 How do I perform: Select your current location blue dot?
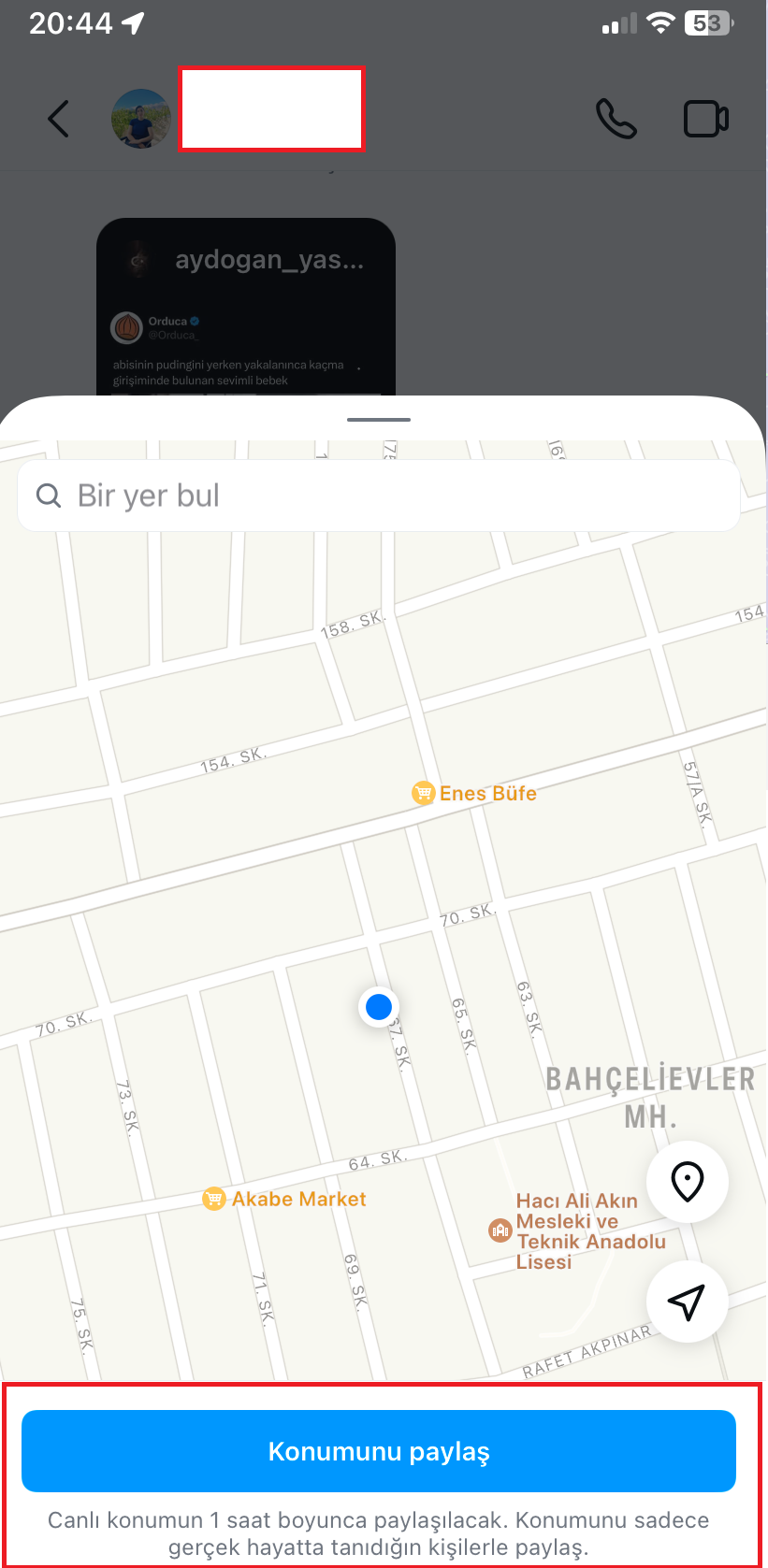coord(378,1006)
